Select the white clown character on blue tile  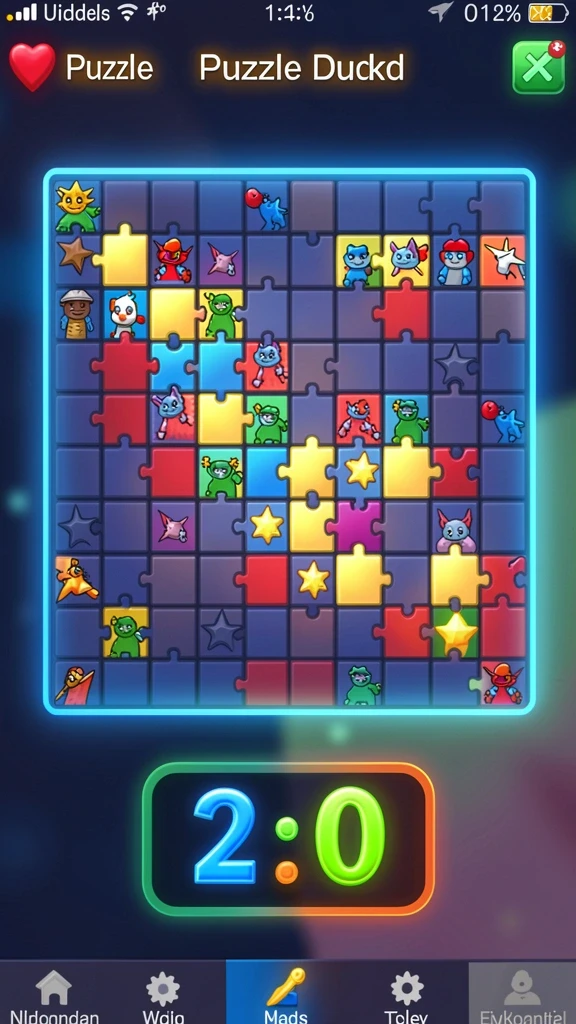point(124,313)
